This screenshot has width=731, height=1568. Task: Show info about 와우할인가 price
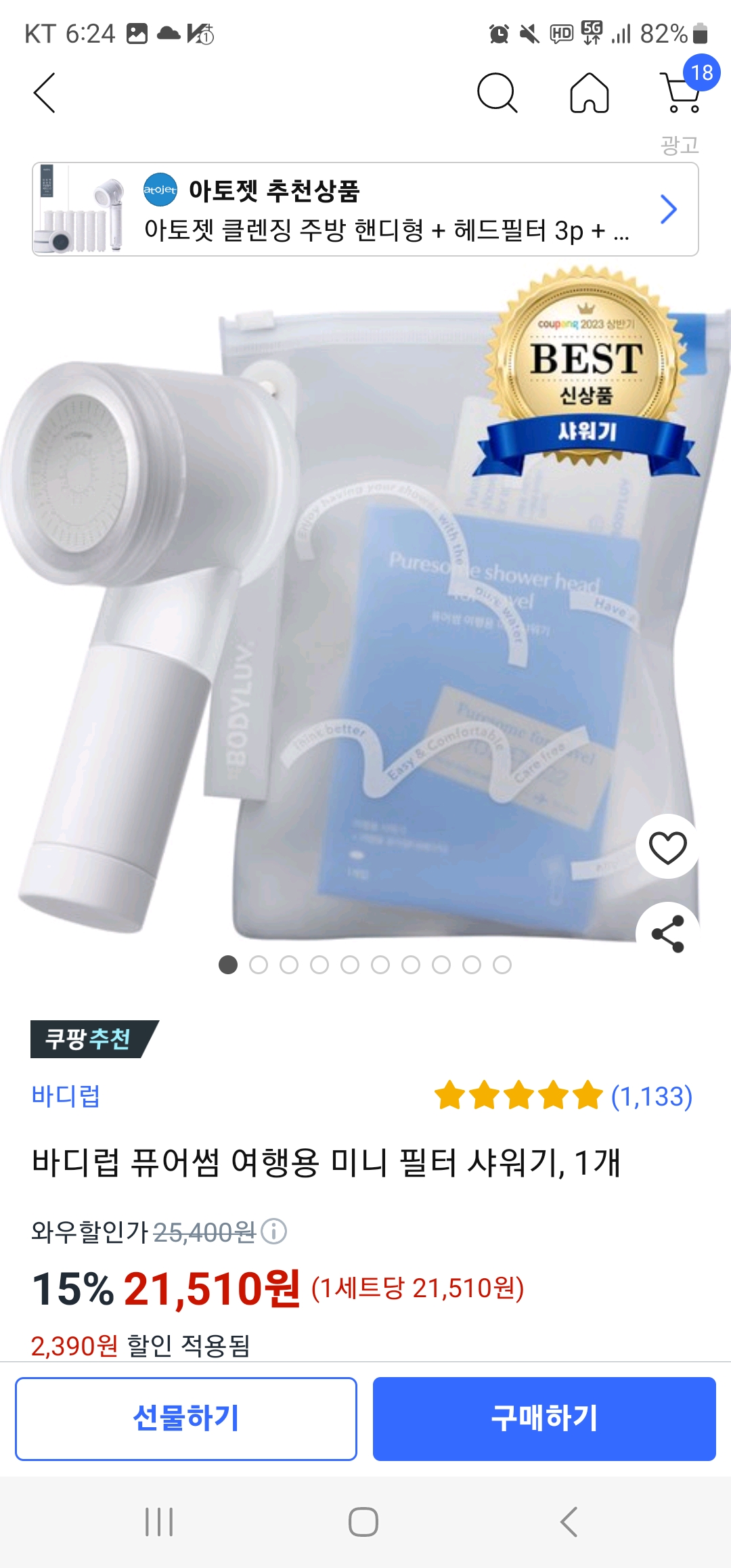click(274, 1232)
